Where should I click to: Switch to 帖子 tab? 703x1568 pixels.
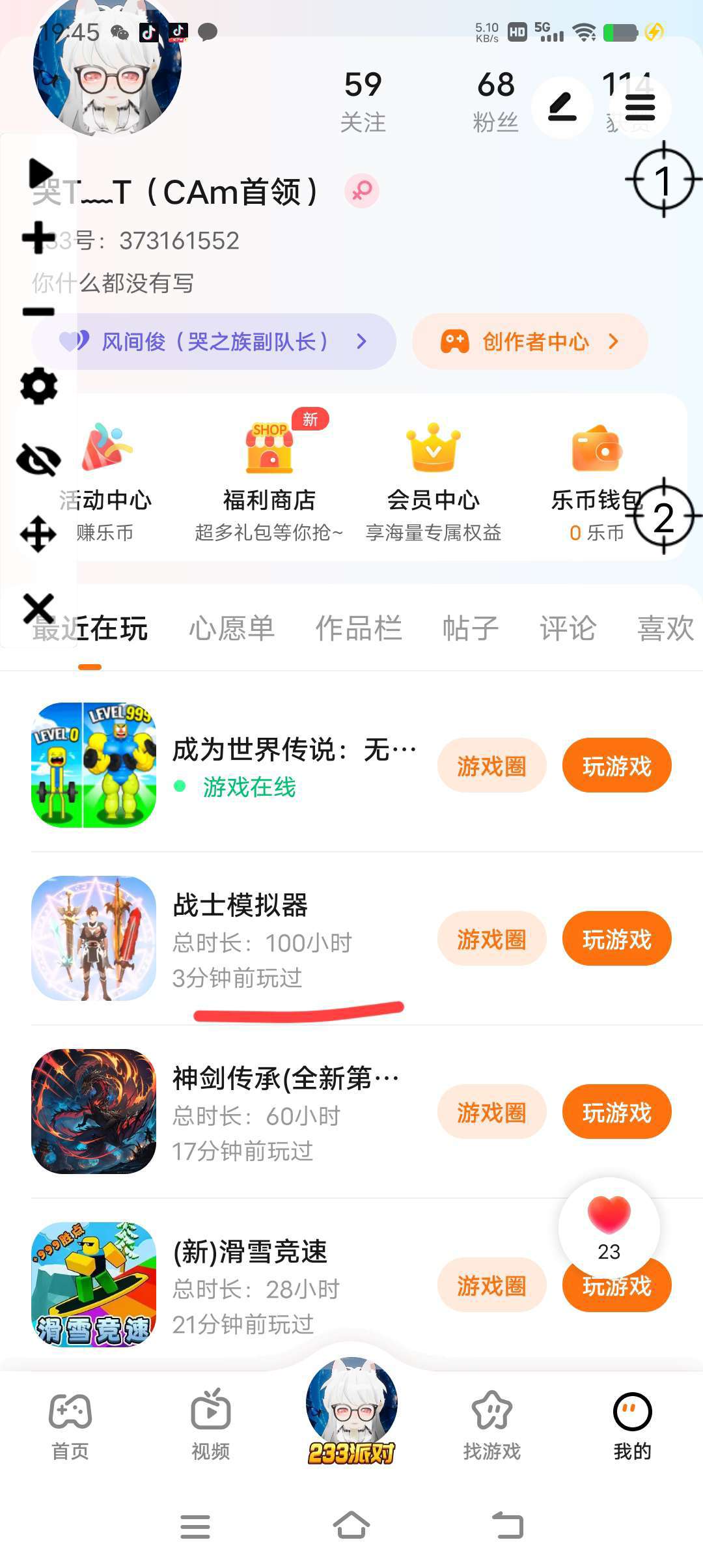[x=470, y=628]
